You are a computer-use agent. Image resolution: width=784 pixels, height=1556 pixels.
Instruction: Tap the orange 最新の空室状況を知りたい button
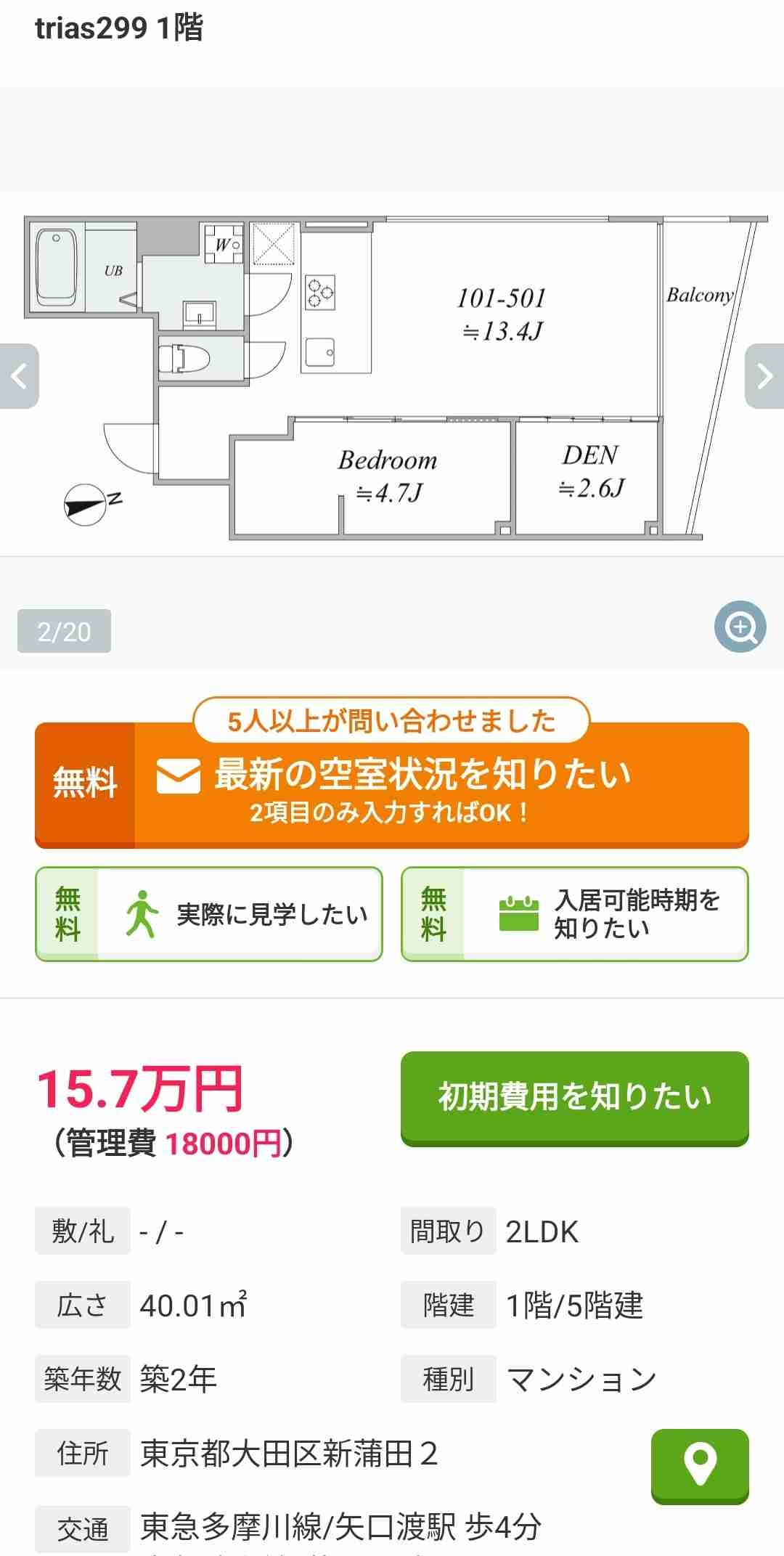pos(392,786)
